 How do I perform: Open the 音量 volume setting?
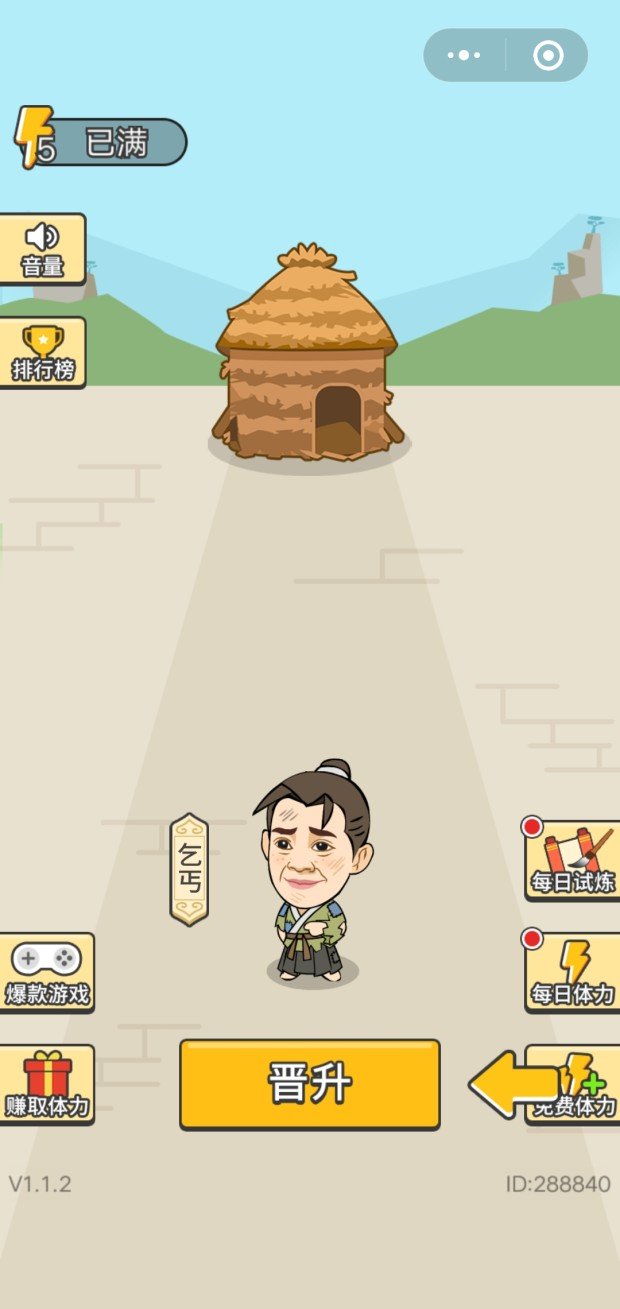(x=42, y=249)
